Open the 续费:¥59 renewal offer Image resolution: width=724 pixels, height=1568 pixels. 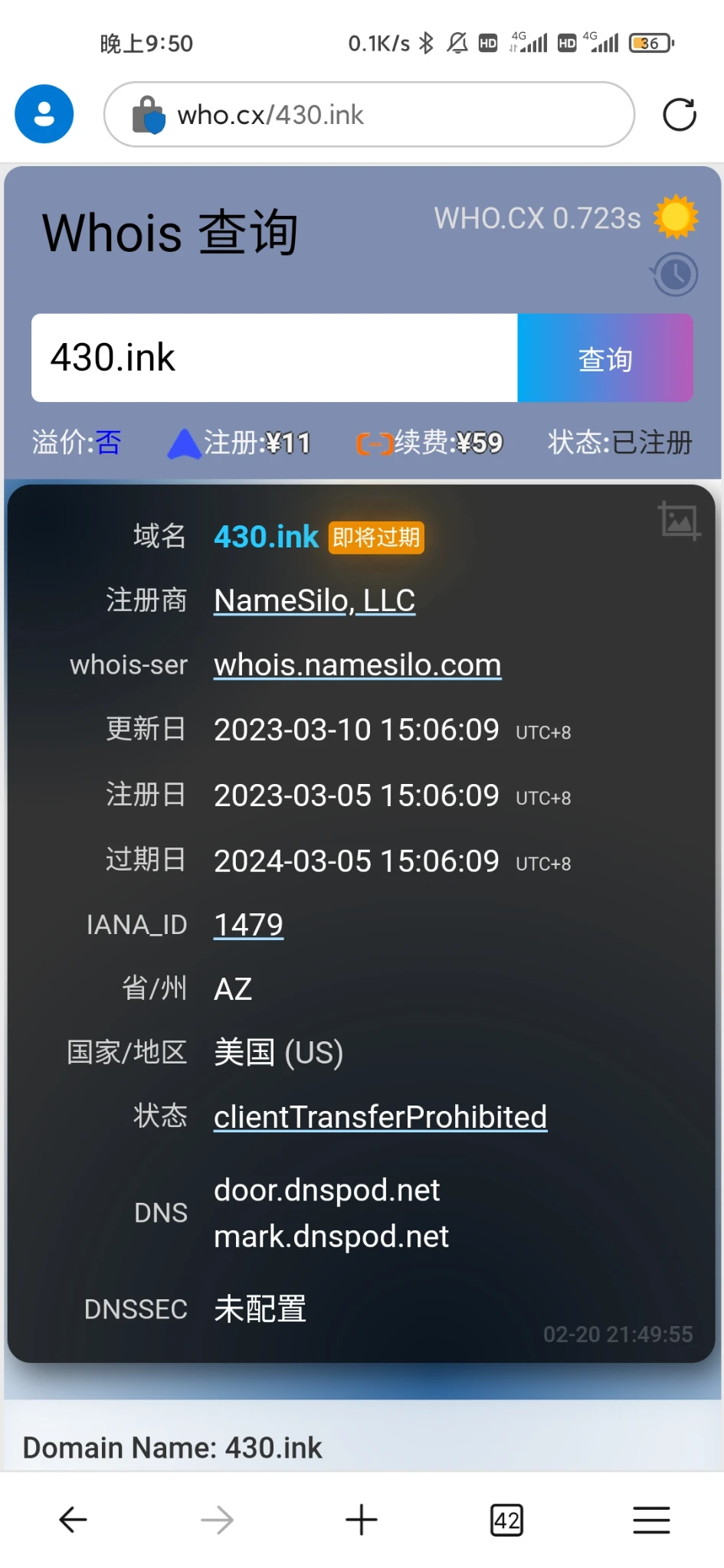[x=431, y=443]
